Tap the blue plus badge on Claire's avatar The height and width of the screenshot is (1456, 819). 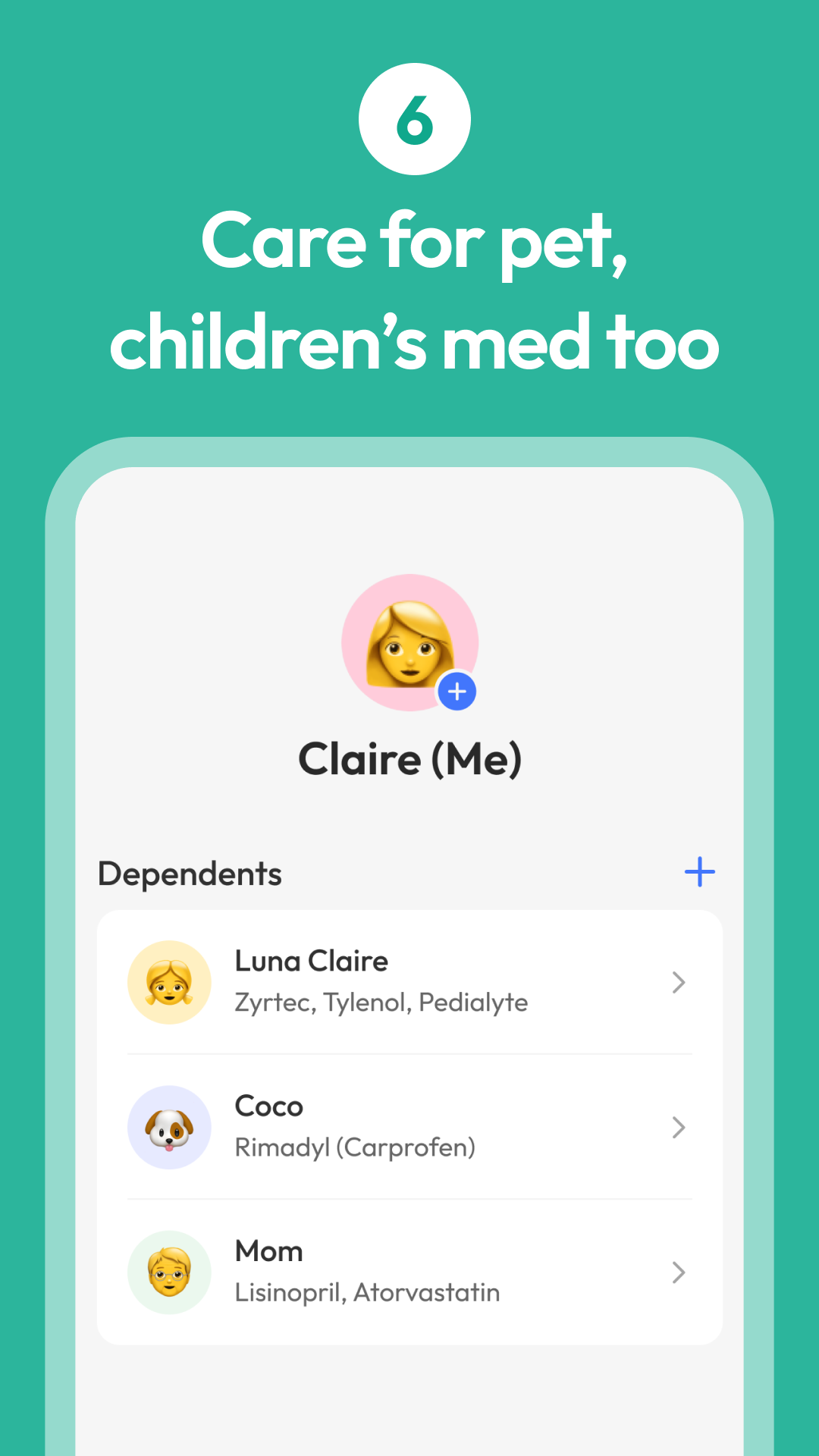[457, 691]
